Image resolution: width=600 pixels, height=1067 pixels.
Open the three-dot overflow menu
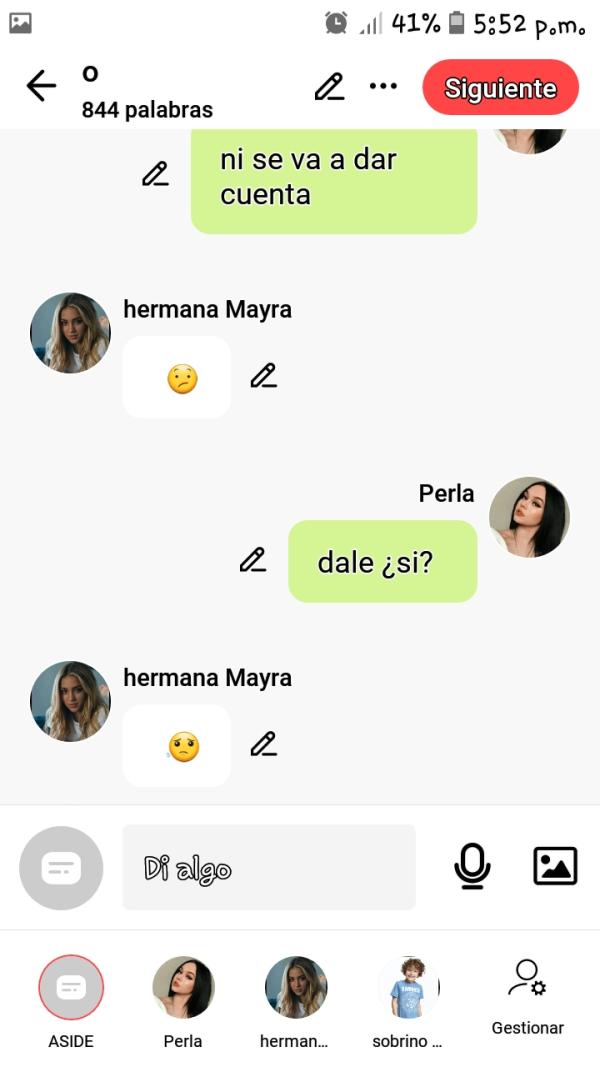(x=383, y=87)
